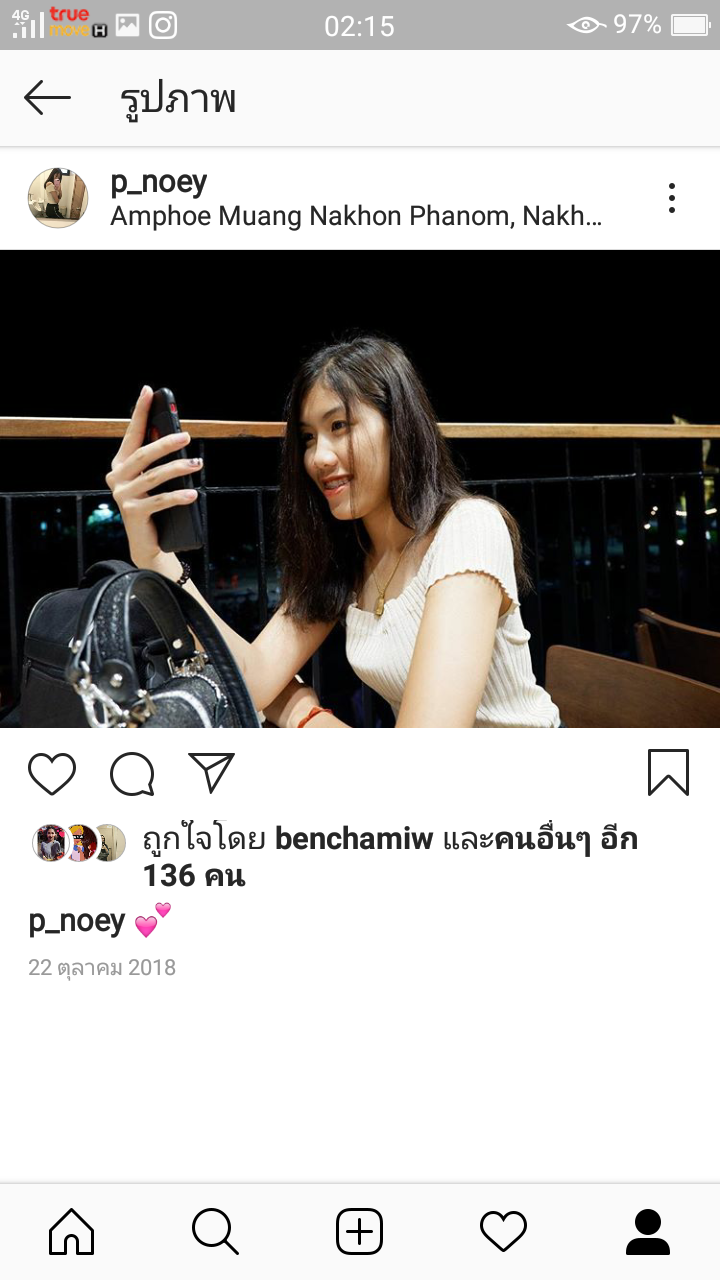This screenshot has height=1280, width=720.
Task: Open the post photo
Action: (x=360, y=488)
